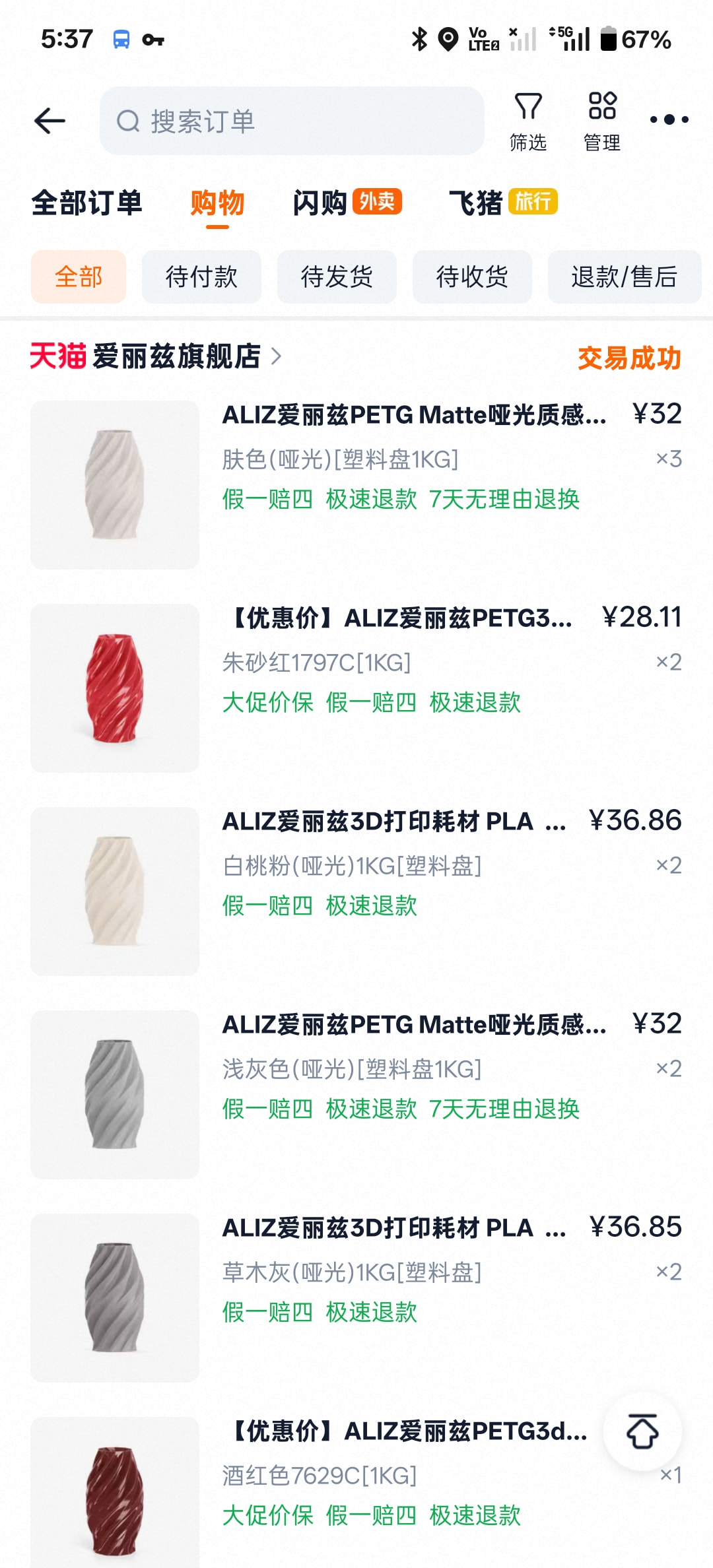Show 待收货 orders
The image size is (713, 1568).
pyautogui.click(x=472, y=277)
